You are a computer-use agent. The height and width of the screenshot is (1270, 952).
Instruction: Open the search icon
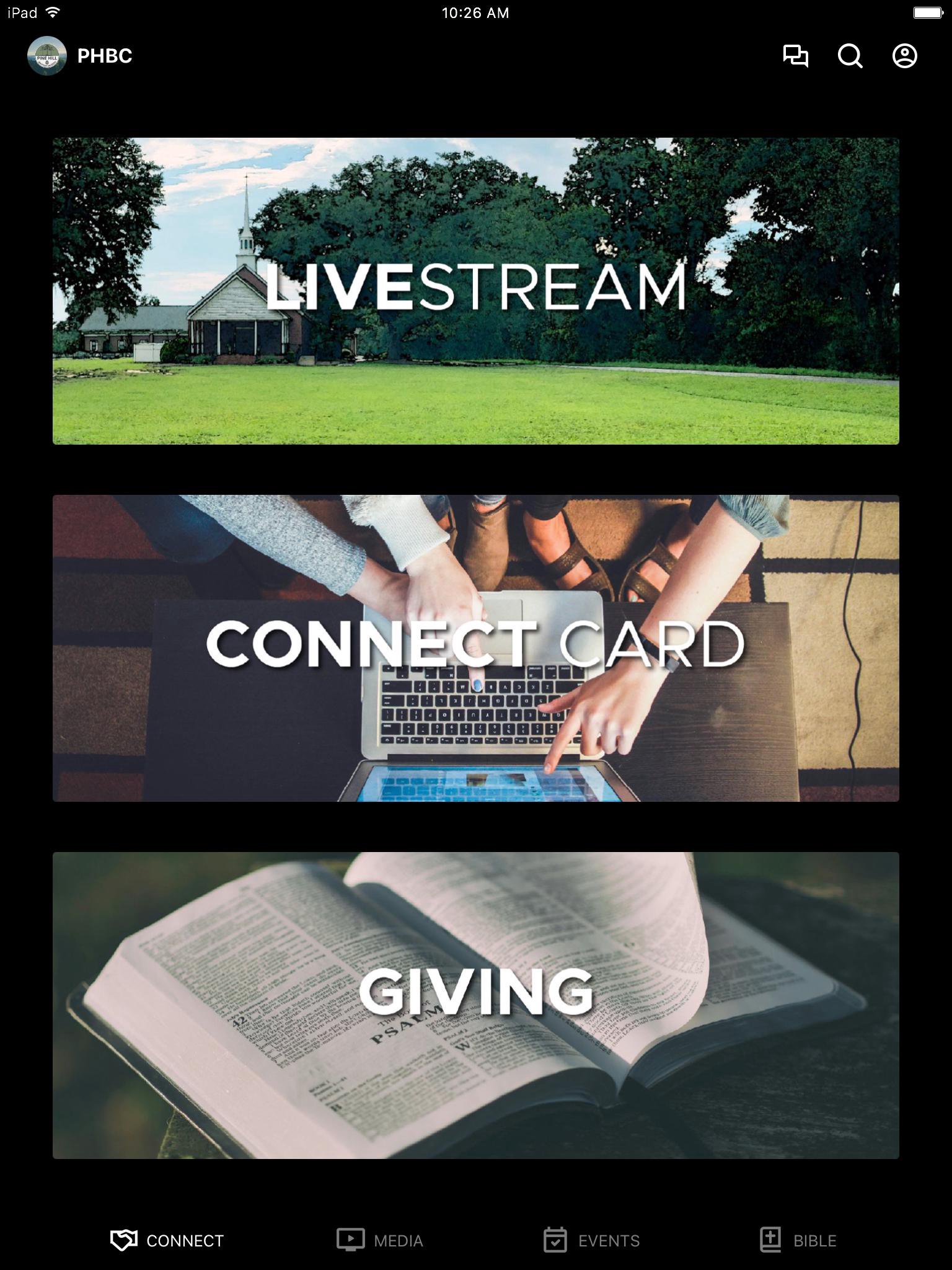click(850, 56)
